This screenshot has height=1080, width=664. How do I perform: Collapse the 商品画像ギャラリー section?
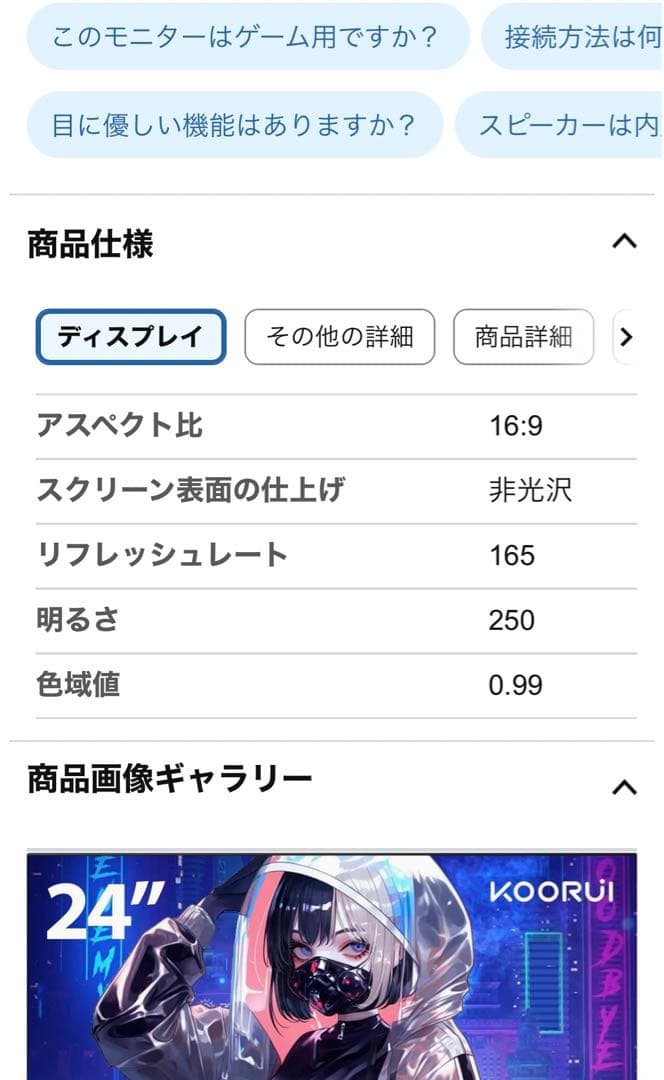tap(624, 787)
